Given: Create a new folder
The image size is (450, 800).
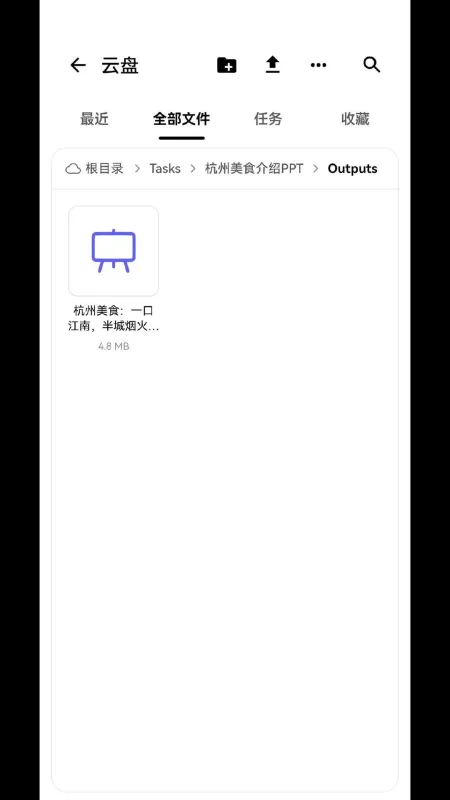Looking at the screenshot, I should tap(227, 65).
